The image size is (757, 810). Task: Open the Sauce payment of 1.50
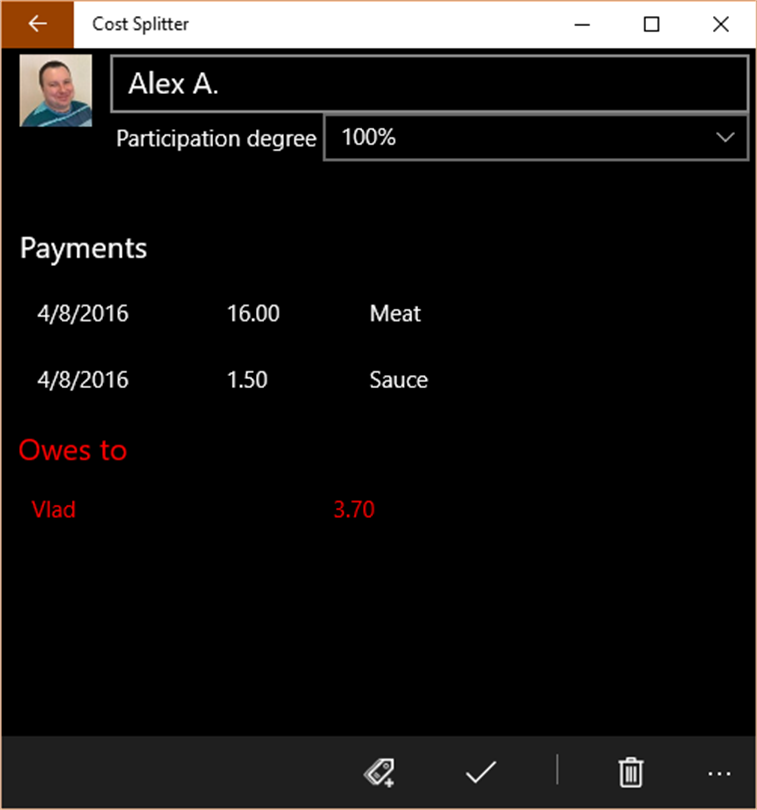230,380
